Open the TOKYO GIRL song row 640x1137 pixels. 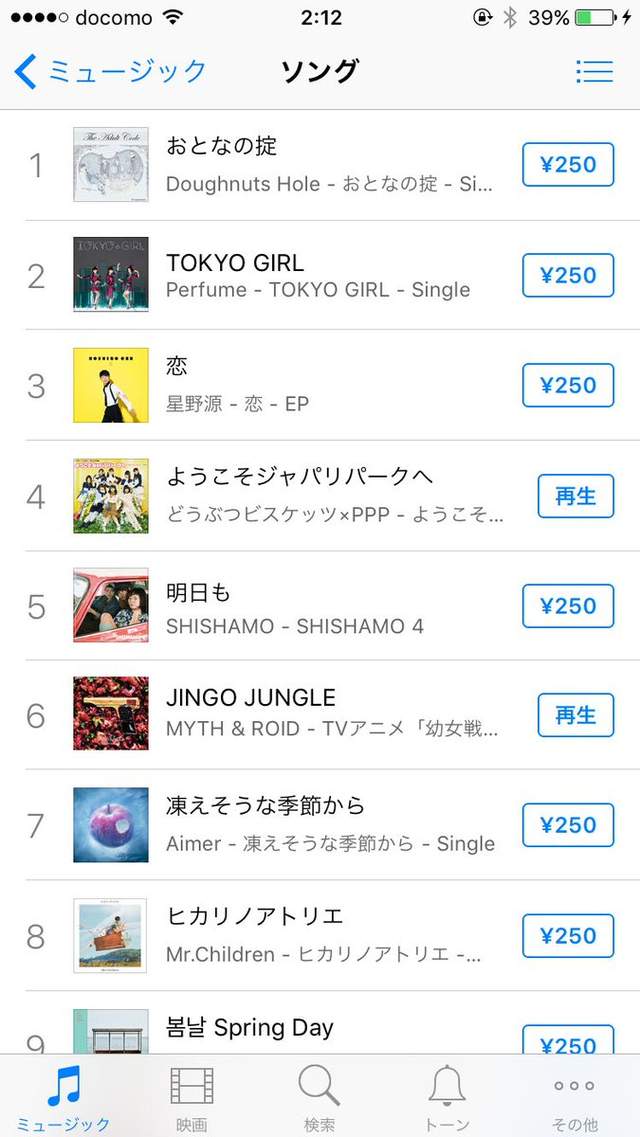point(330,275)
